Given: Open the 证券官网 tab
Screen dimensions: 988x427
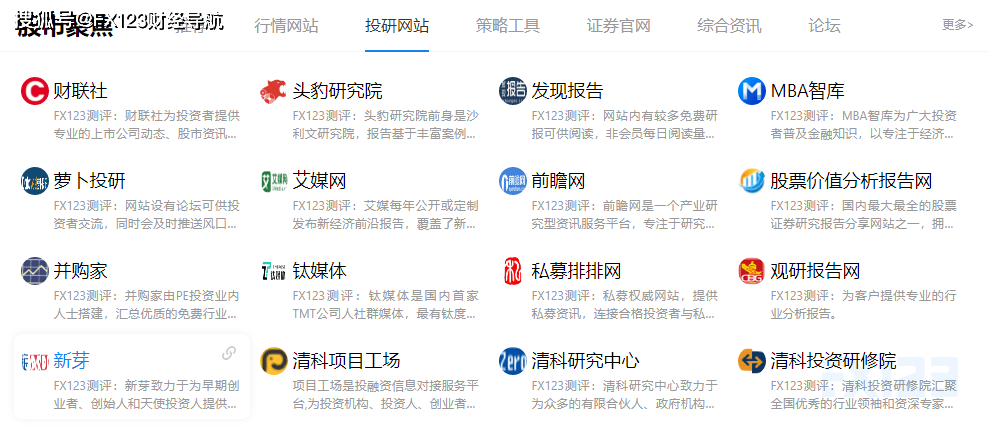Looking at the screenshot, I should [618, 25].
